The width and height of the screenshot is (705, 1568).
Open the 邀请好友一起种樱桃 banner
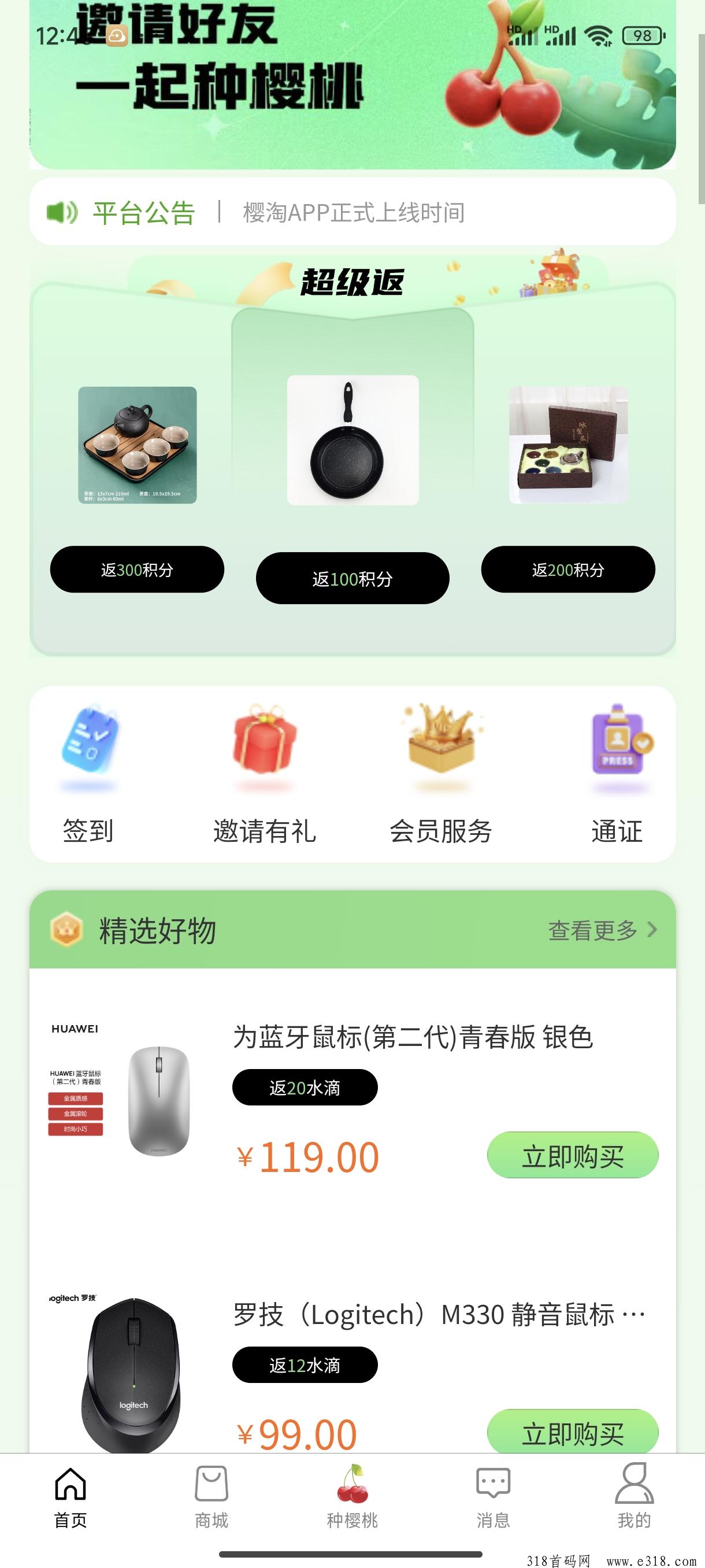(x=352, y=84)
